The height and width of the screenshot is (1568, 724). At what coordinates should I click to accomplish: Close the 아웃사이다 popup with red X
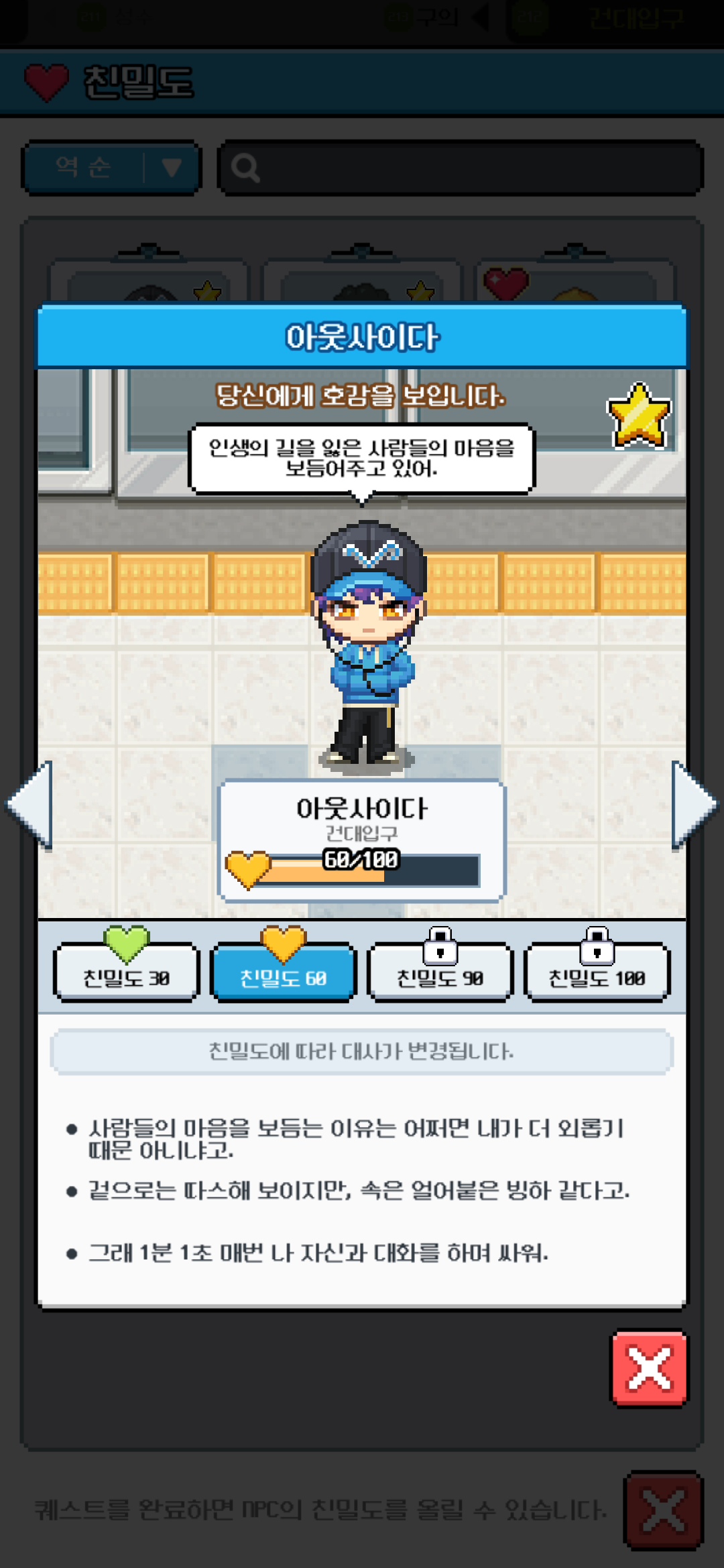point(649,1368)
